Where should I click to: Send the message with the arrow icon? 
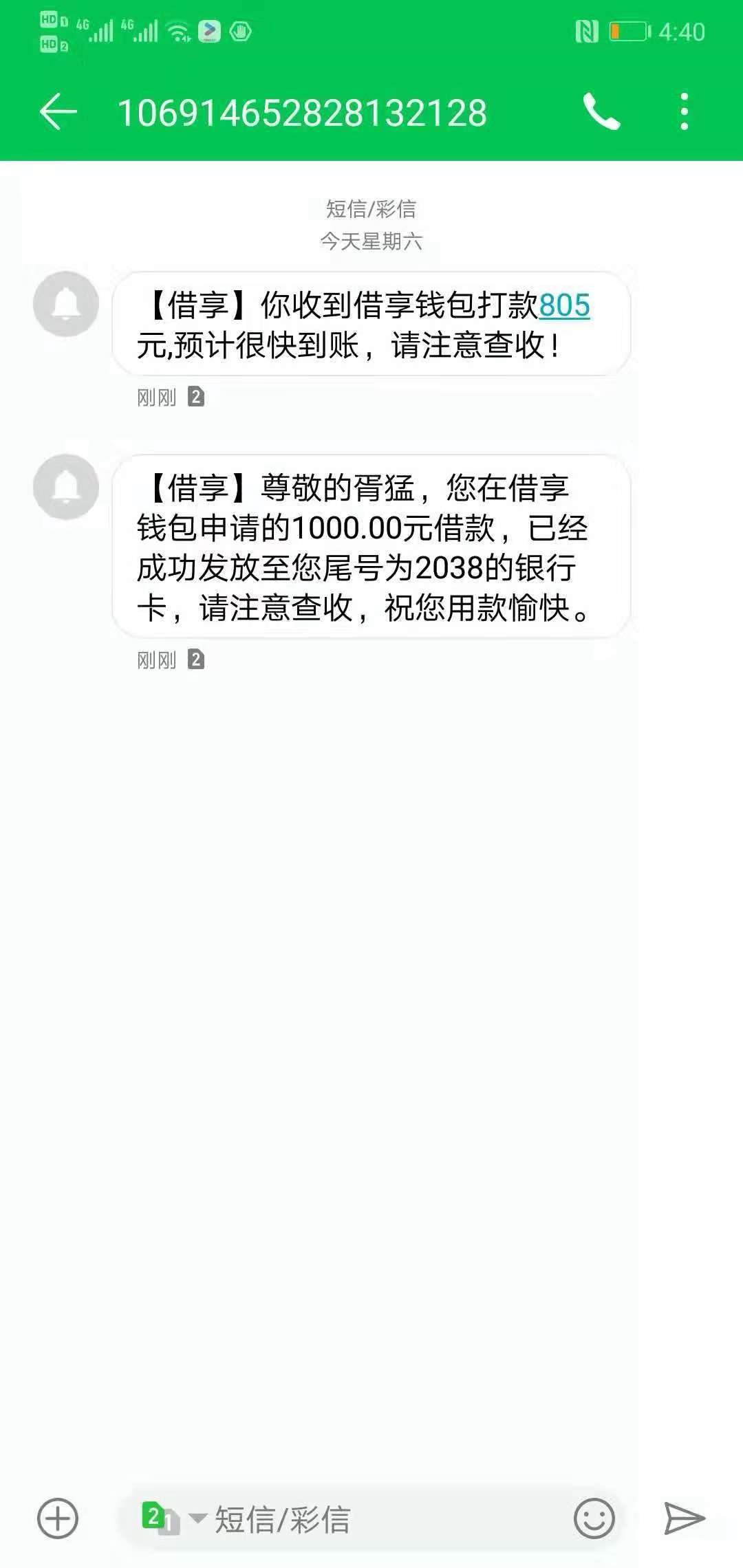pos(684,1518)
